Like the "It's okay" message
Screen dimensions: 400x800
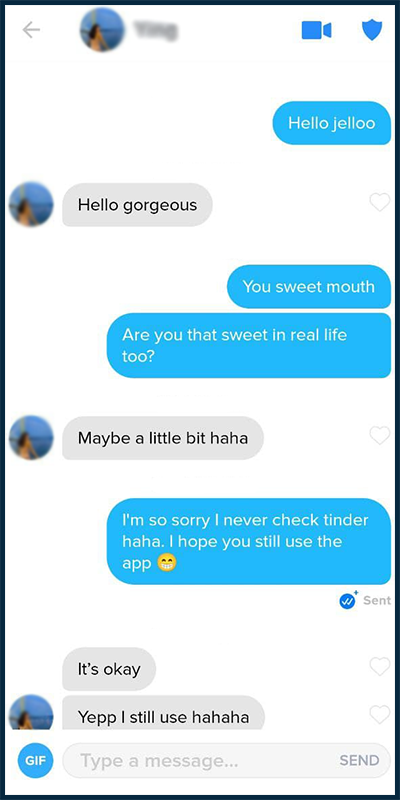click(x=380, y=666)
